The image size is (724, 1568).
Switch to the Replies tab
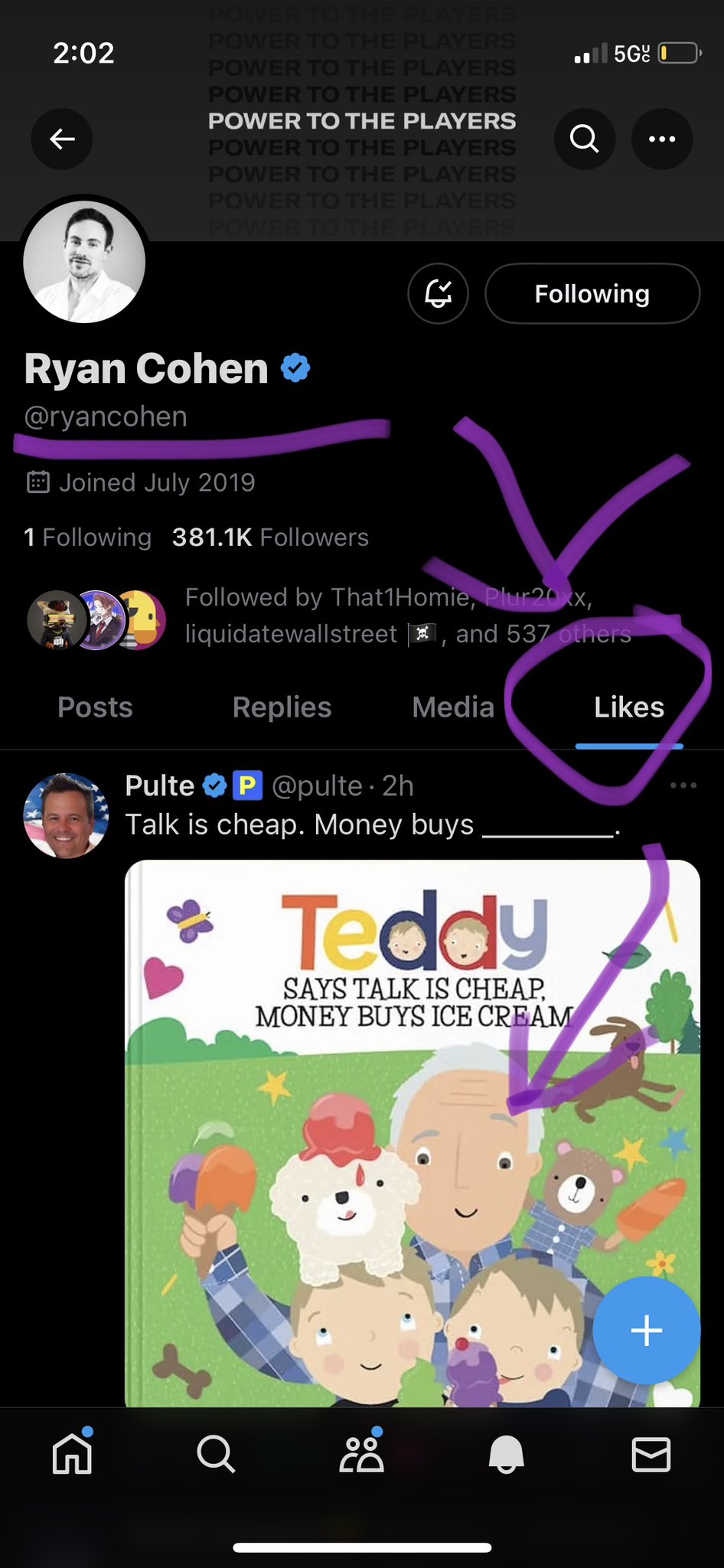pyautogui.click(x=282, y=707)
